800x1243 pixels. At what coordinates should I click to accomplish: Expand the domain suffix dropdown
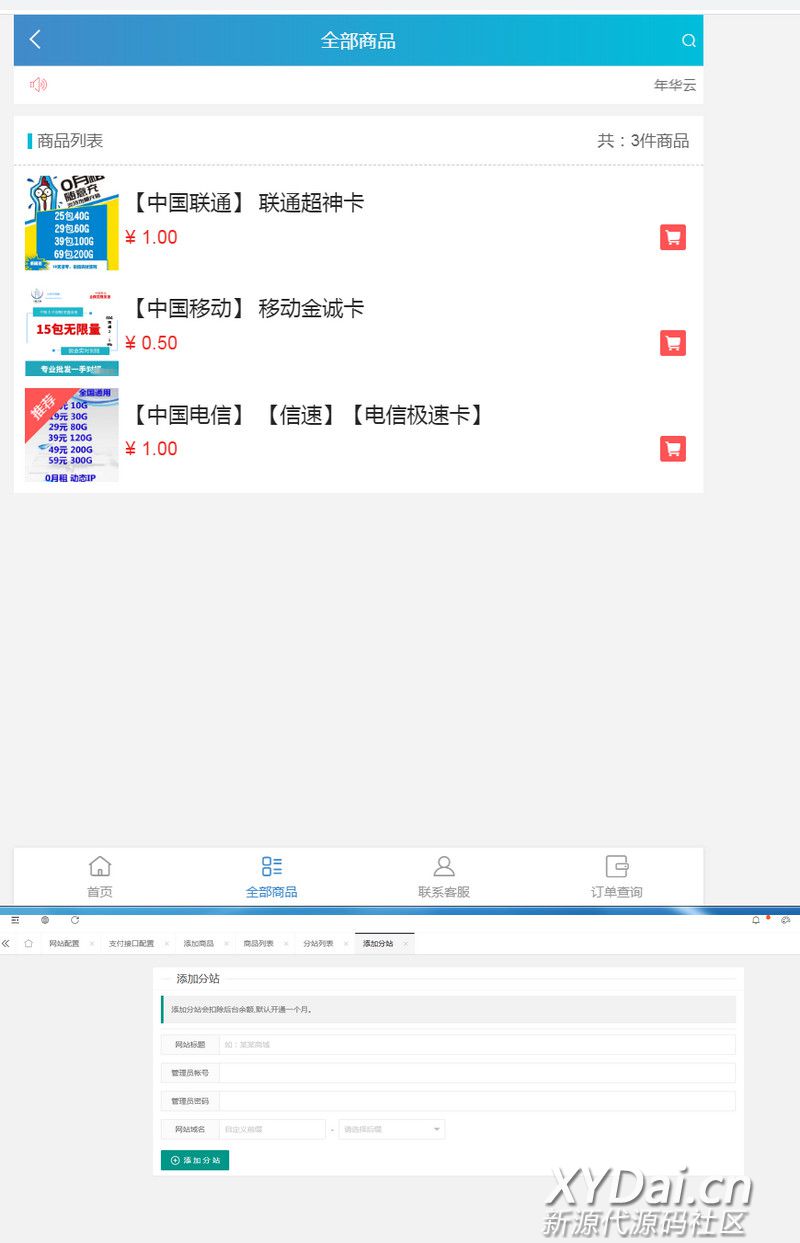coord(392,1130)
